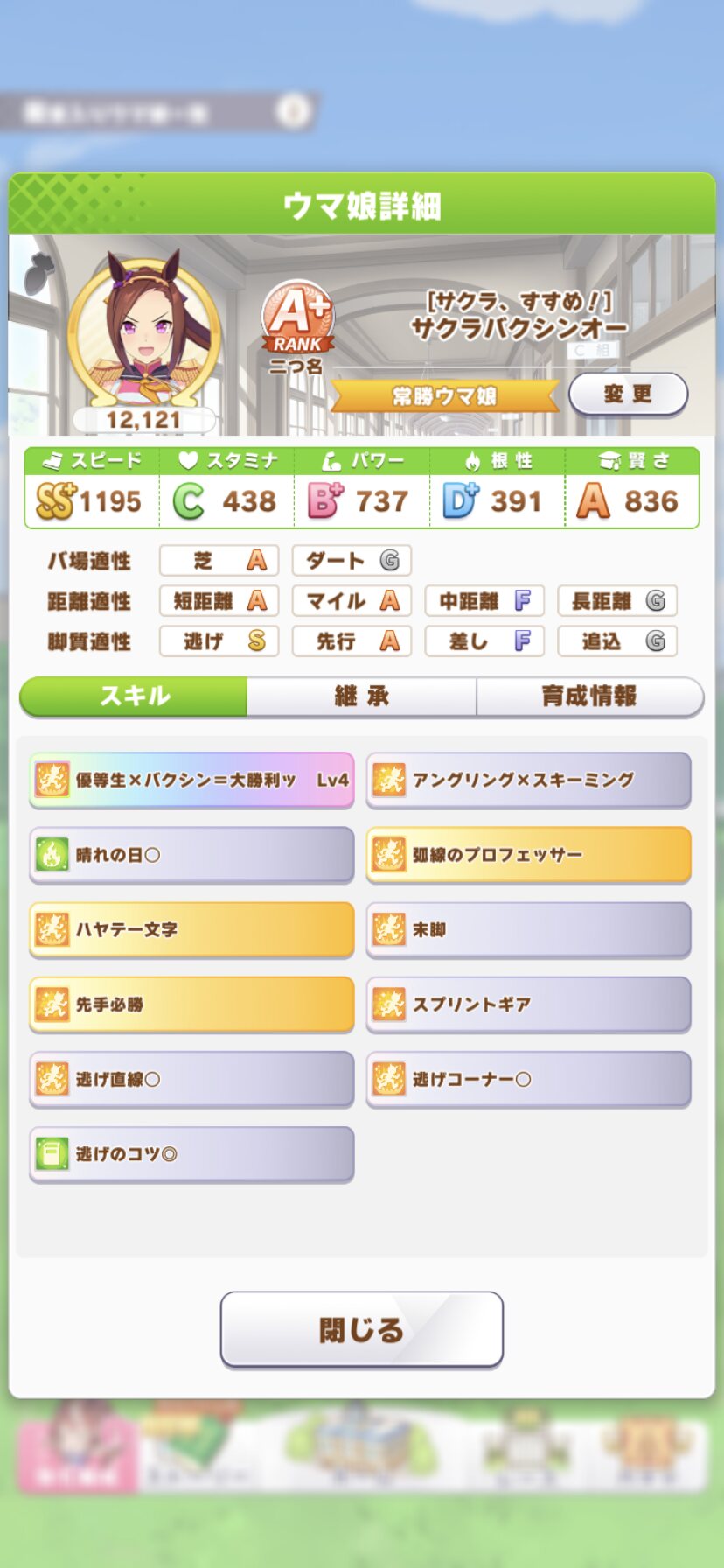The image size is (724, 1568).
Task: Open the ハヤテ一文字 skill details
Action: tap(191, 929)
